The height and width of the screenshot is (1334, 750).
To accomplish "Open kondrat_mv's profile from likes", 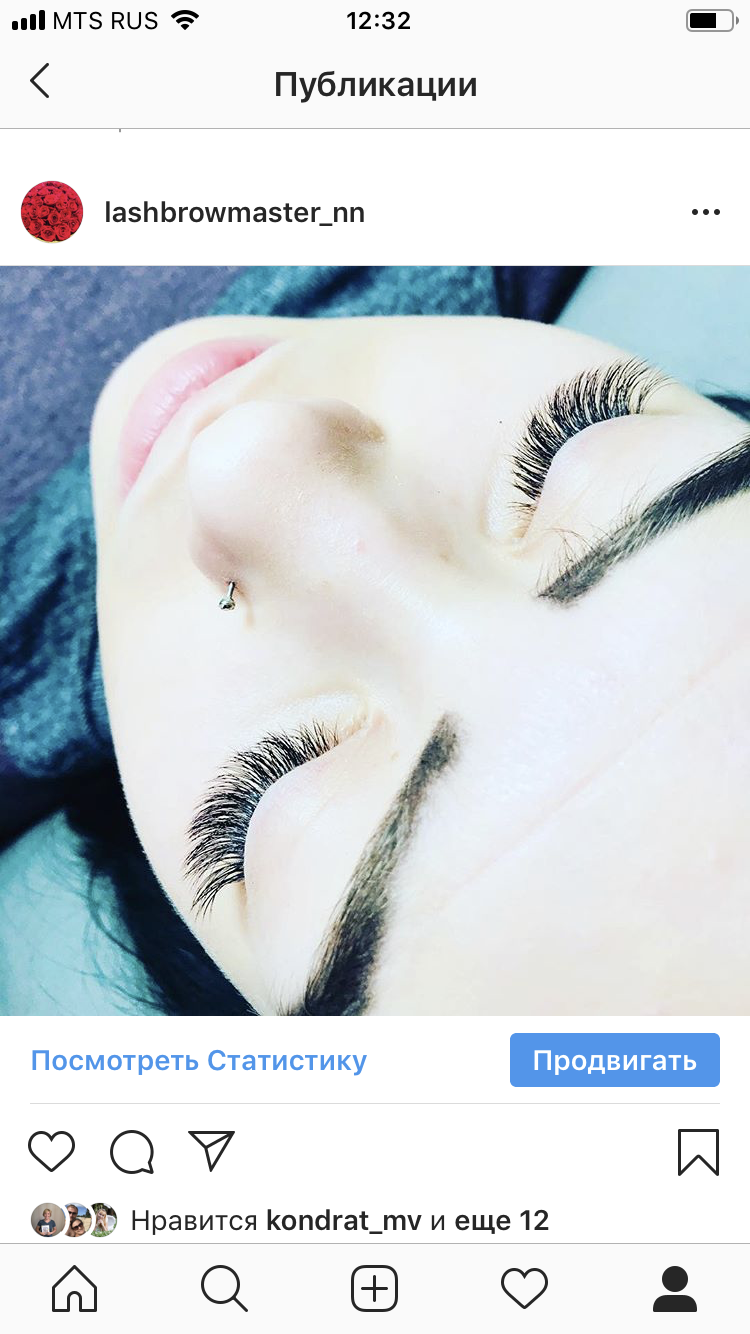I will [x=343, y=1220].
